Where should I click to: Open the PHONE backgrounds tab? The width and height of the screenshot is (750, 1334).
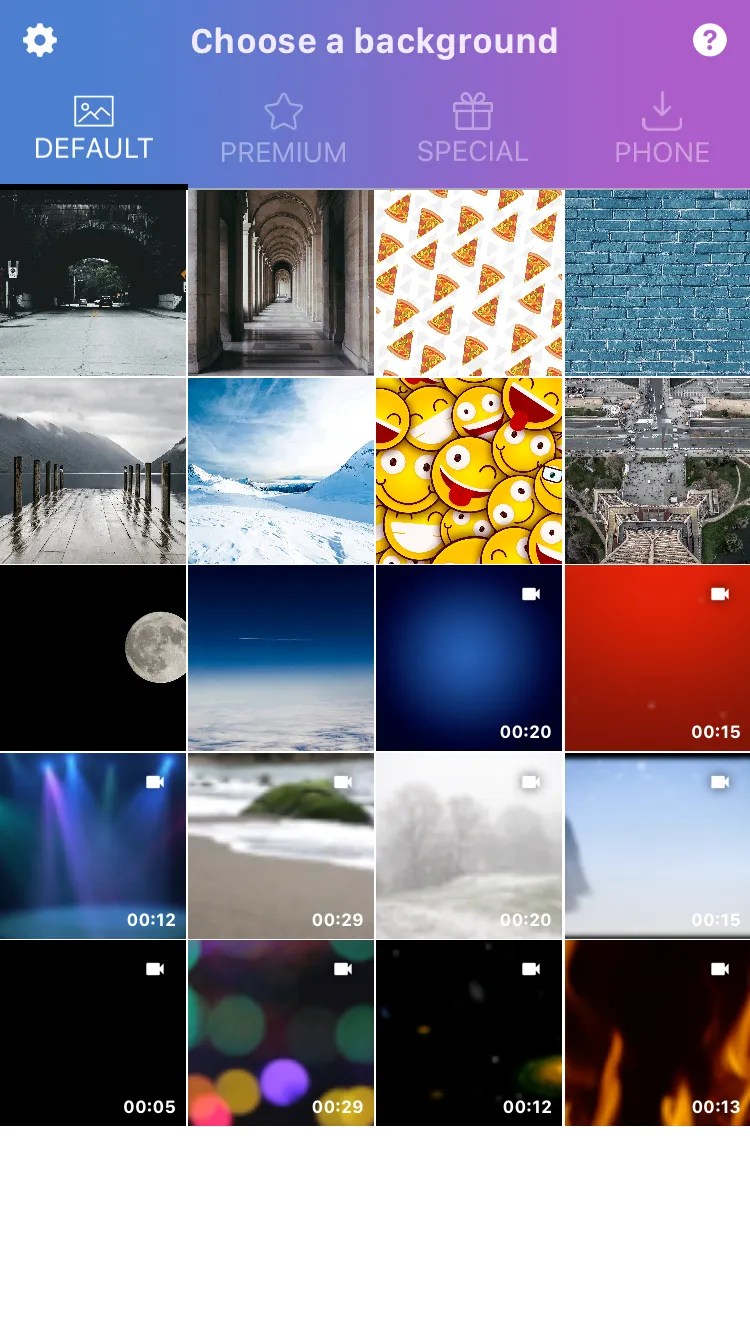(x=662, y=128)
